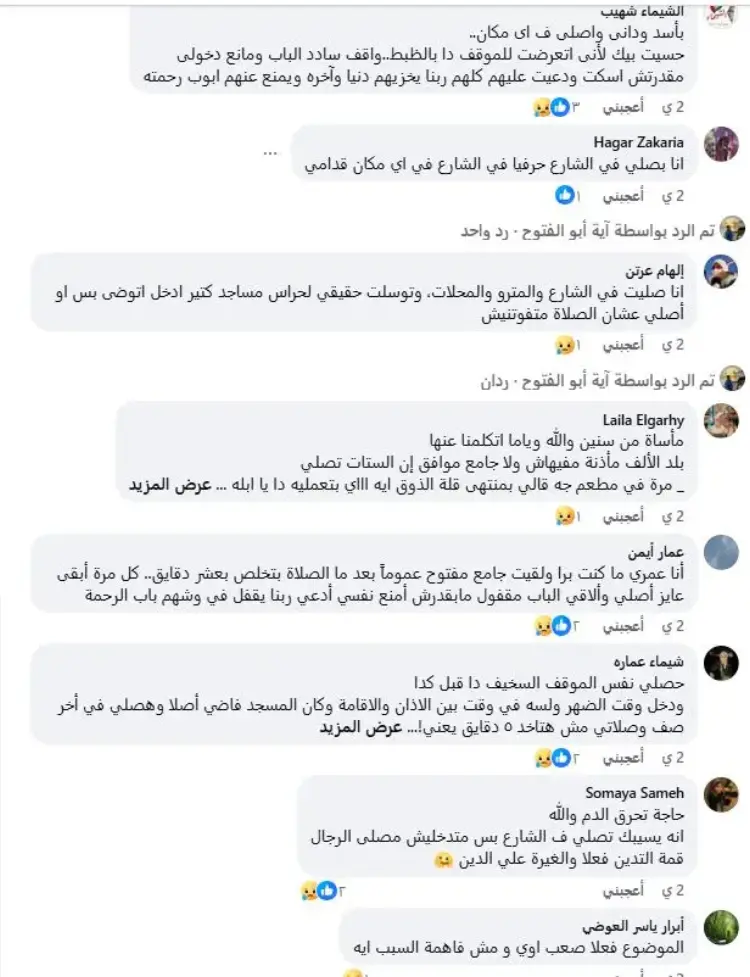750x977 pixels.
Task: Open Laila Elgarhy's profile name
Action: pyautogui.click(x=642, y=420)
